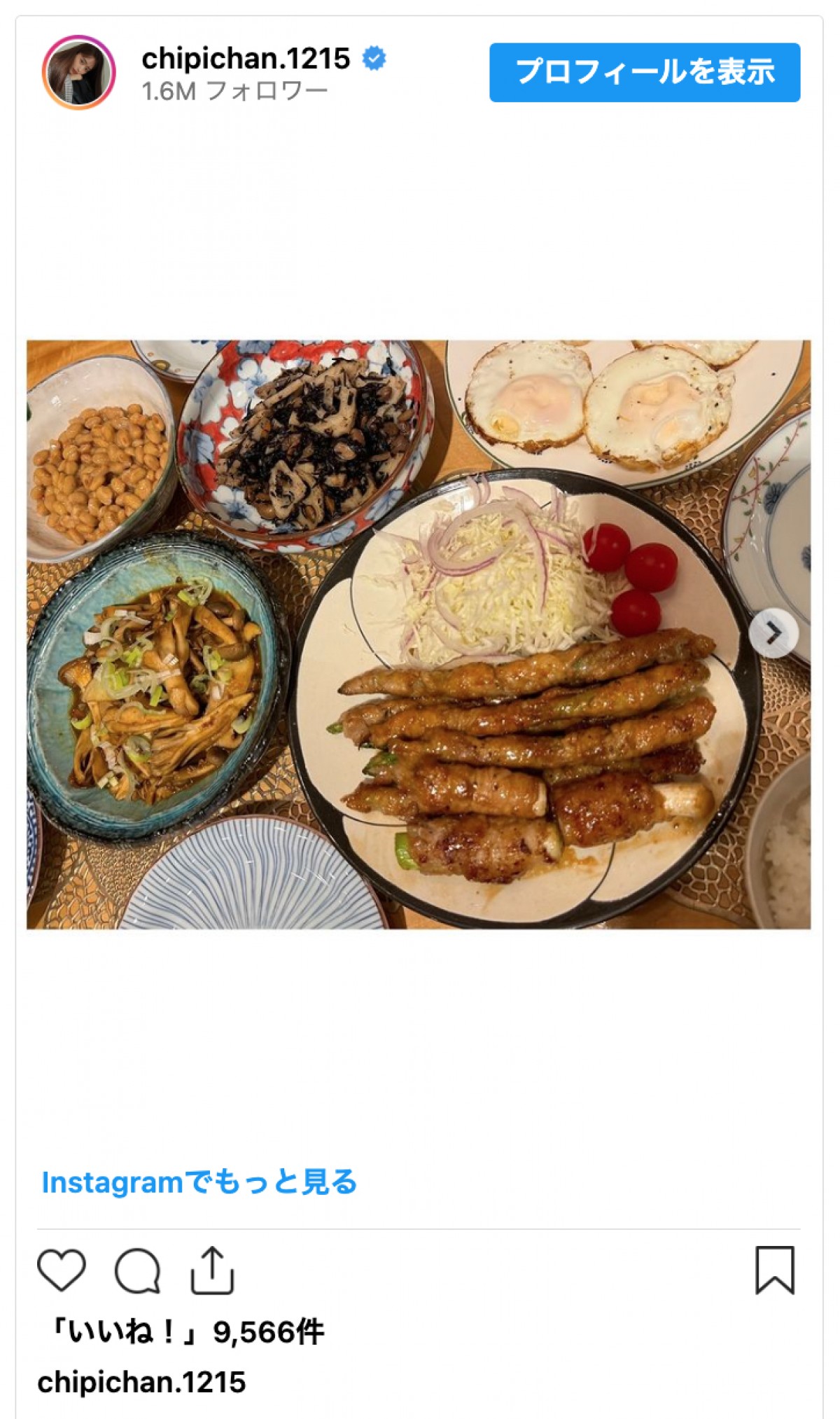Open the Instagramでもっと見る link

(199, 1182)
